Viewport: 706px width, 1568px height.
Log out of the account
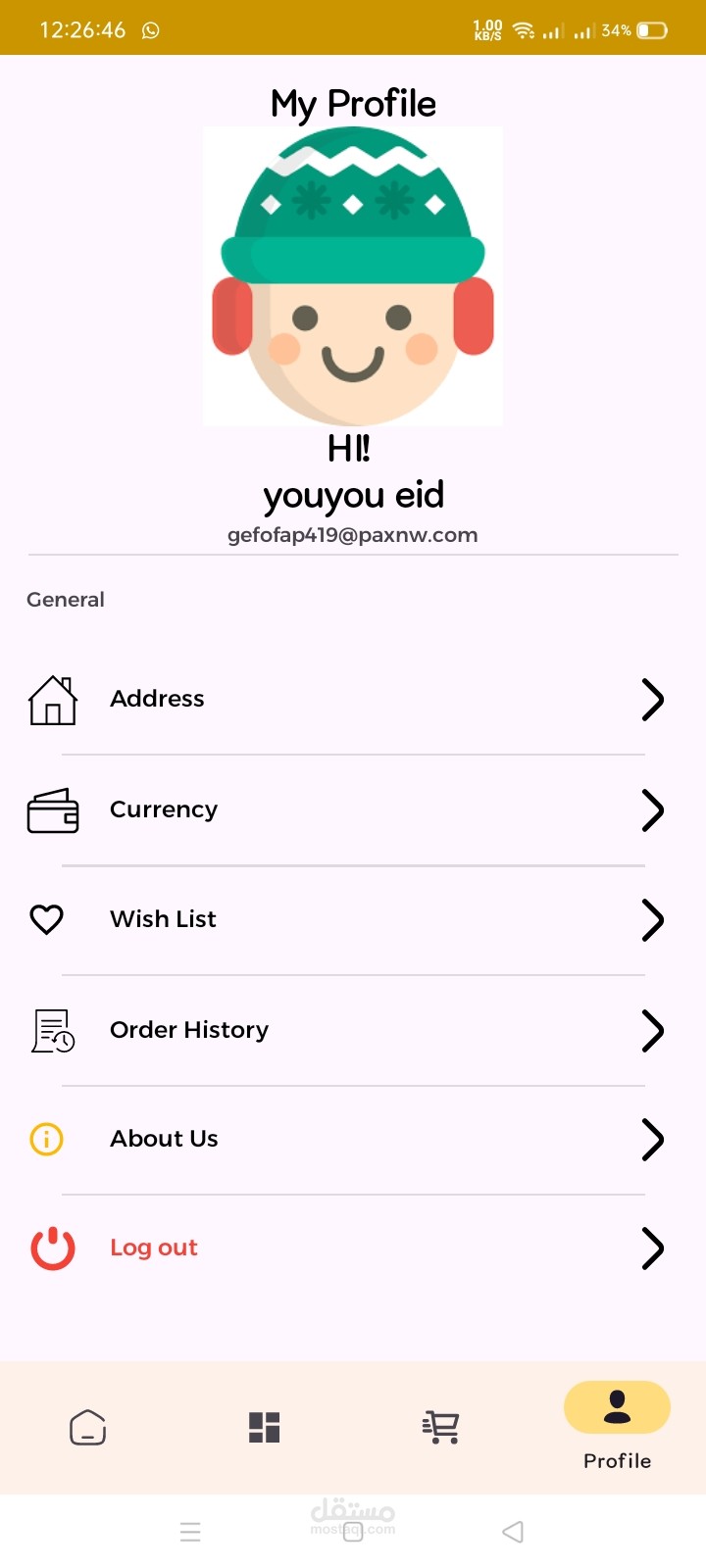[x=346, y=1249]
